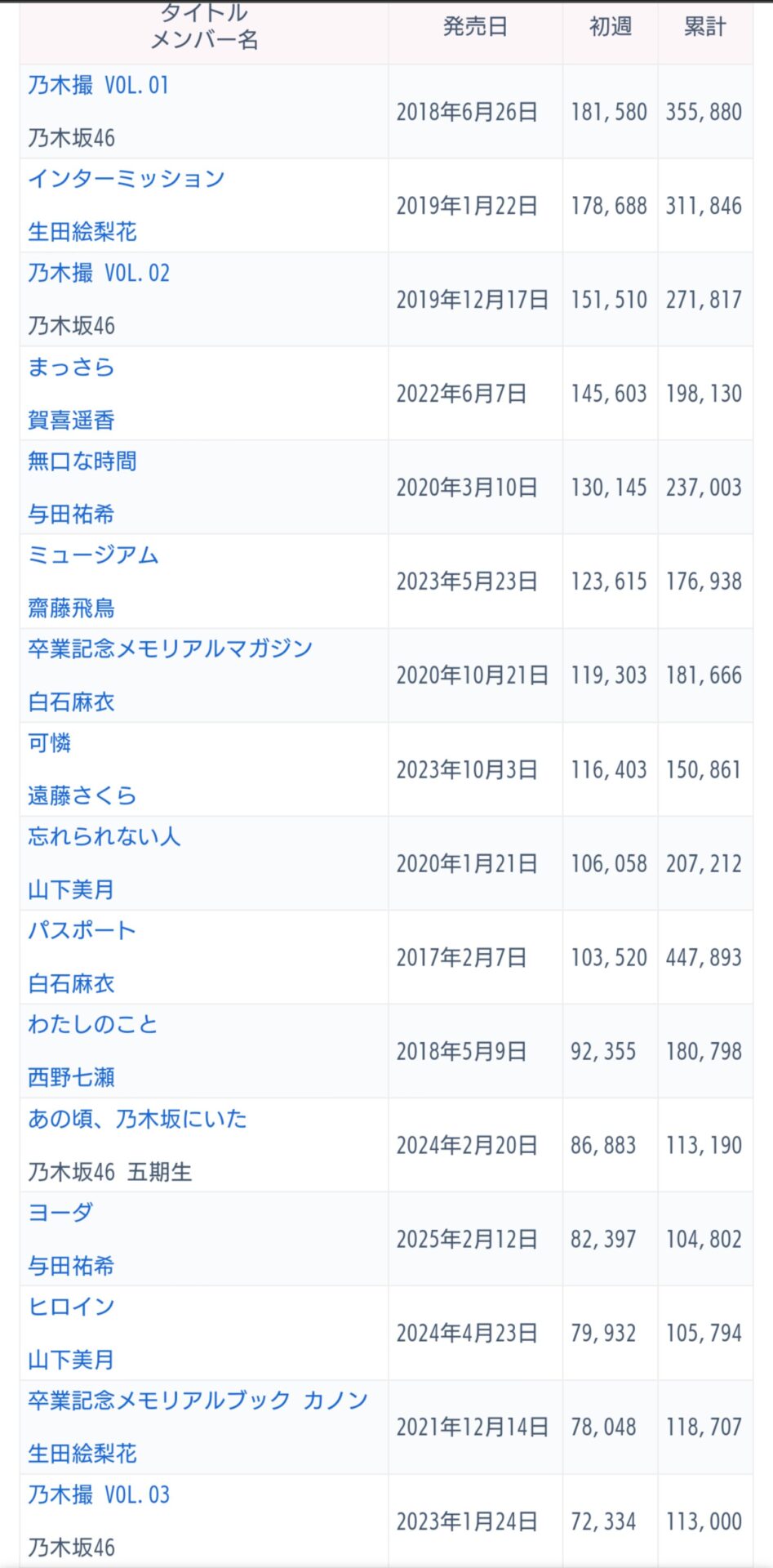Viewport: 773px width, 1568px height.
Task: Open the 乃木撮 VOL.02 title link
Action: [x=99, y=273]
